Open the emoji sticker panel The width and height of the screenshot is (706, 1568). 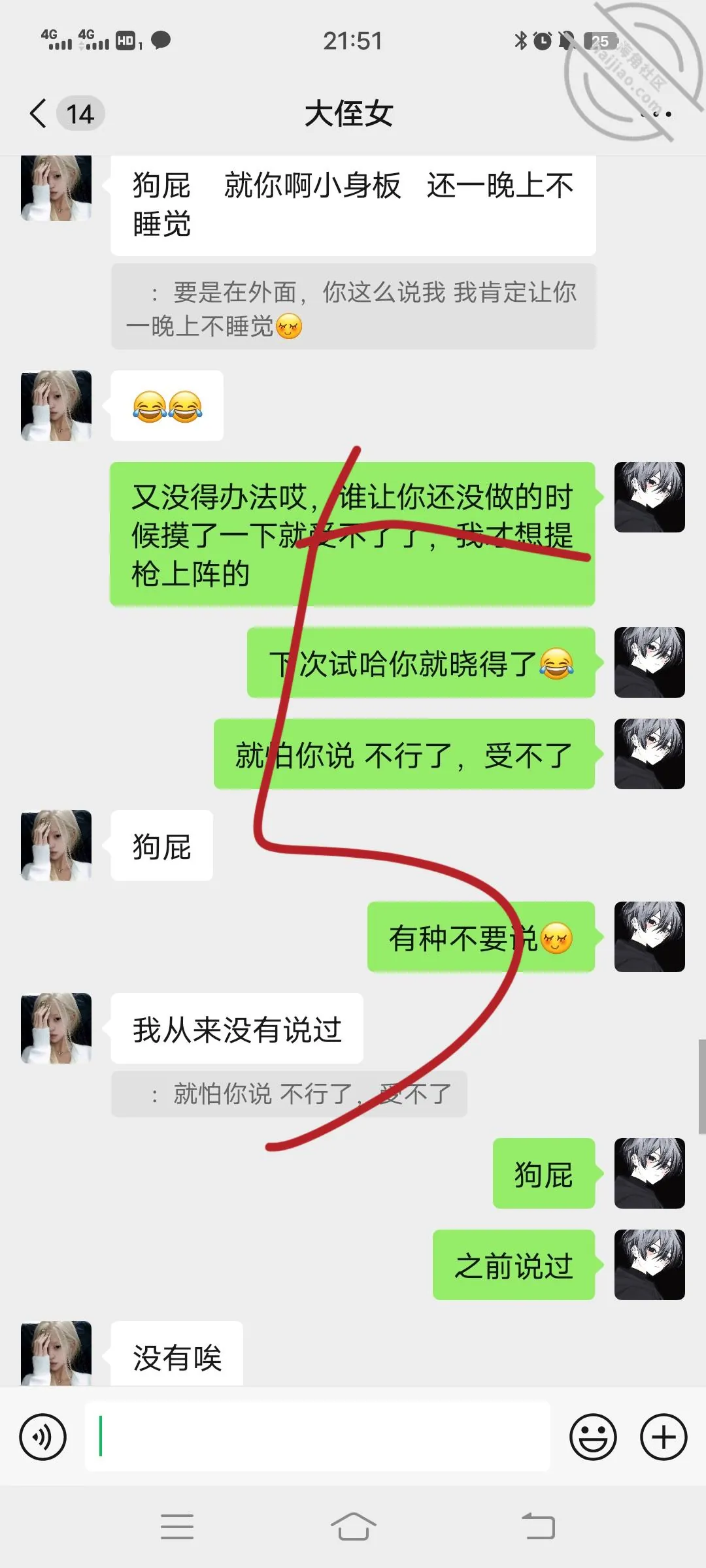click(593, 1437)
